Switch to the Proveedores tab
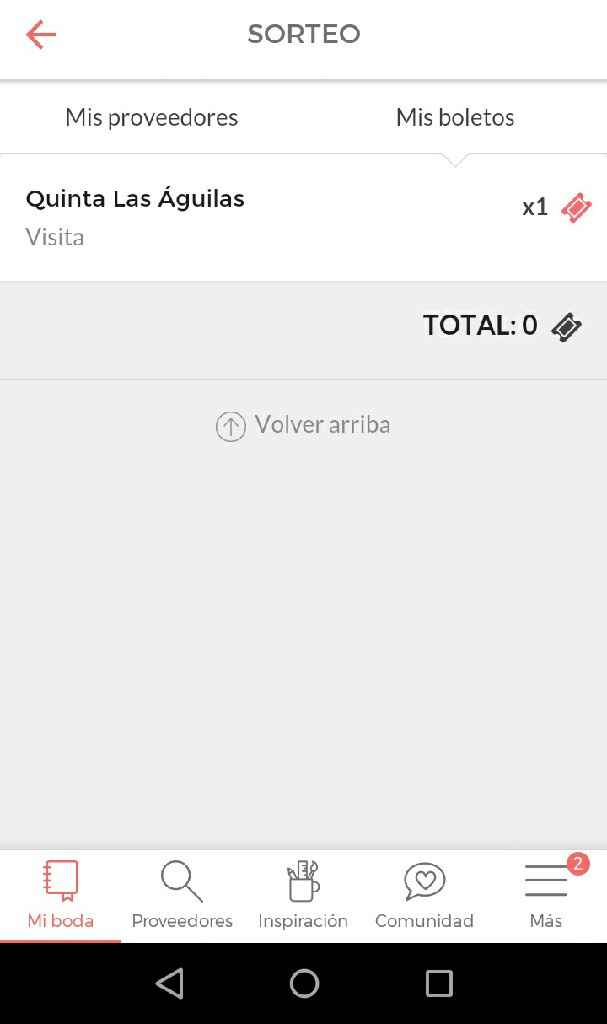607x1024 pixels. tap(182, 894)
